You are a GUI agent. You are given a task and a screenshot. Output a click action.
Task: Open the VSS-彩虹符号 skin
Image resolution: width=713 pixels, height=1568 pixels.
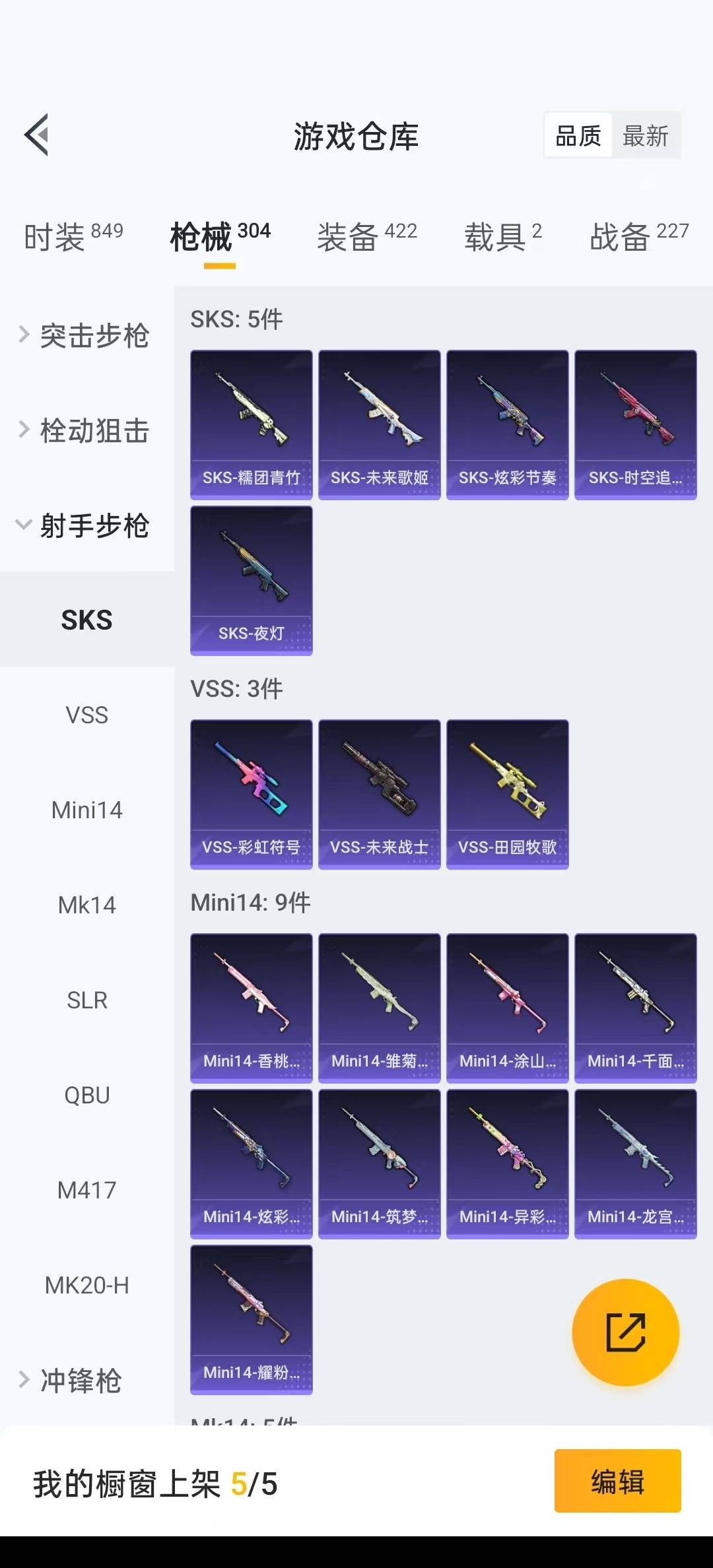pyautogui.click(x=251, y=794)
